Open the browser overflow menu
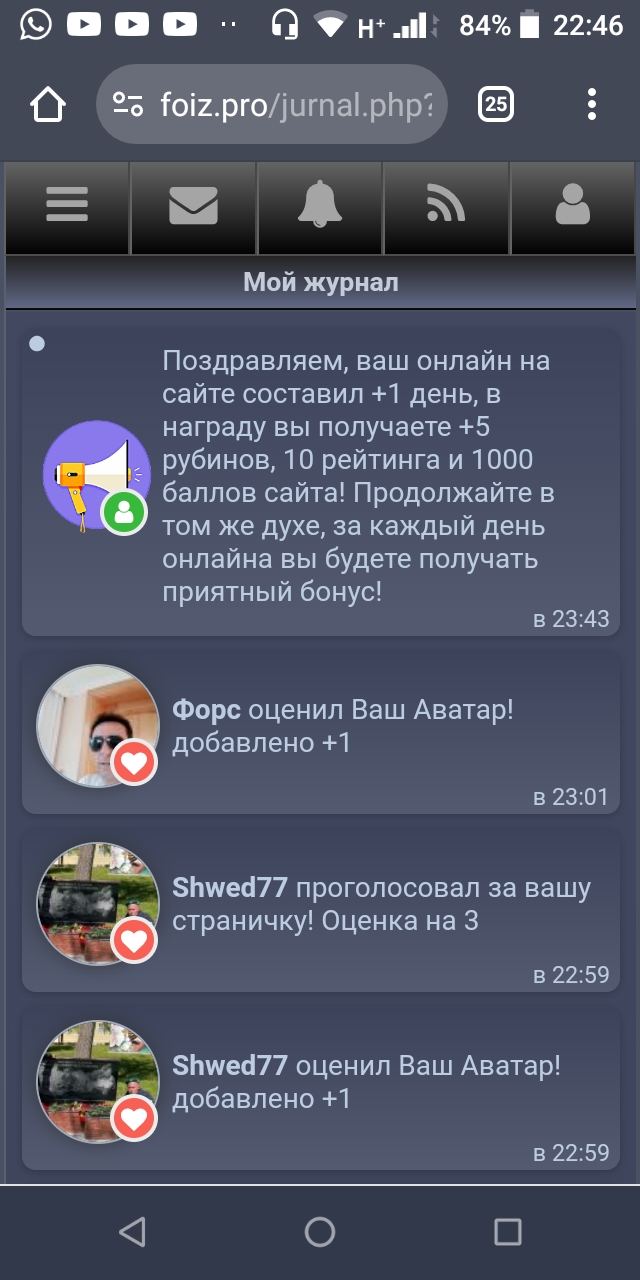 (x=592, y=104)
